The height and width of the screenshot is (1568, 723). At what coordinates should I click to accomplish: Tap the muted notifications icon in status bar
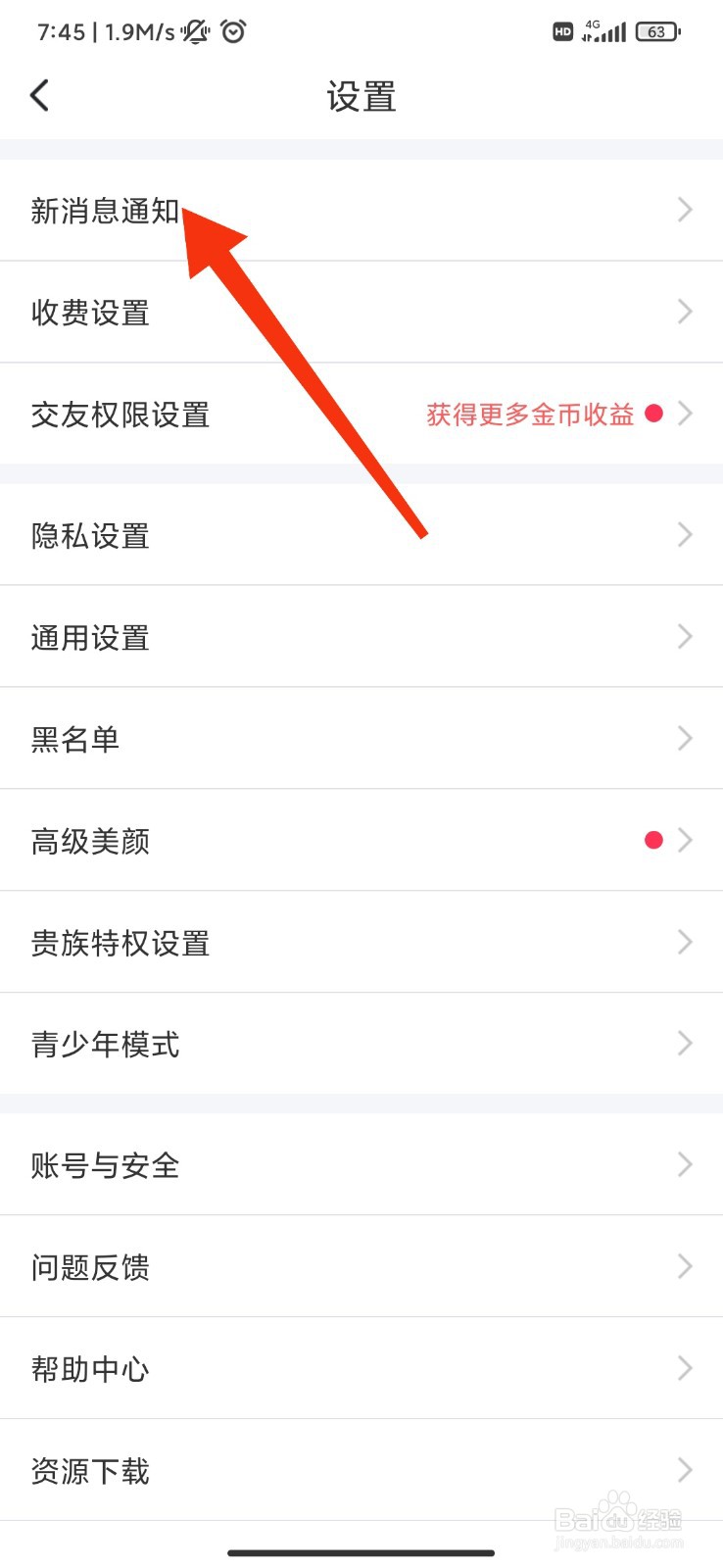click(194, 32)
